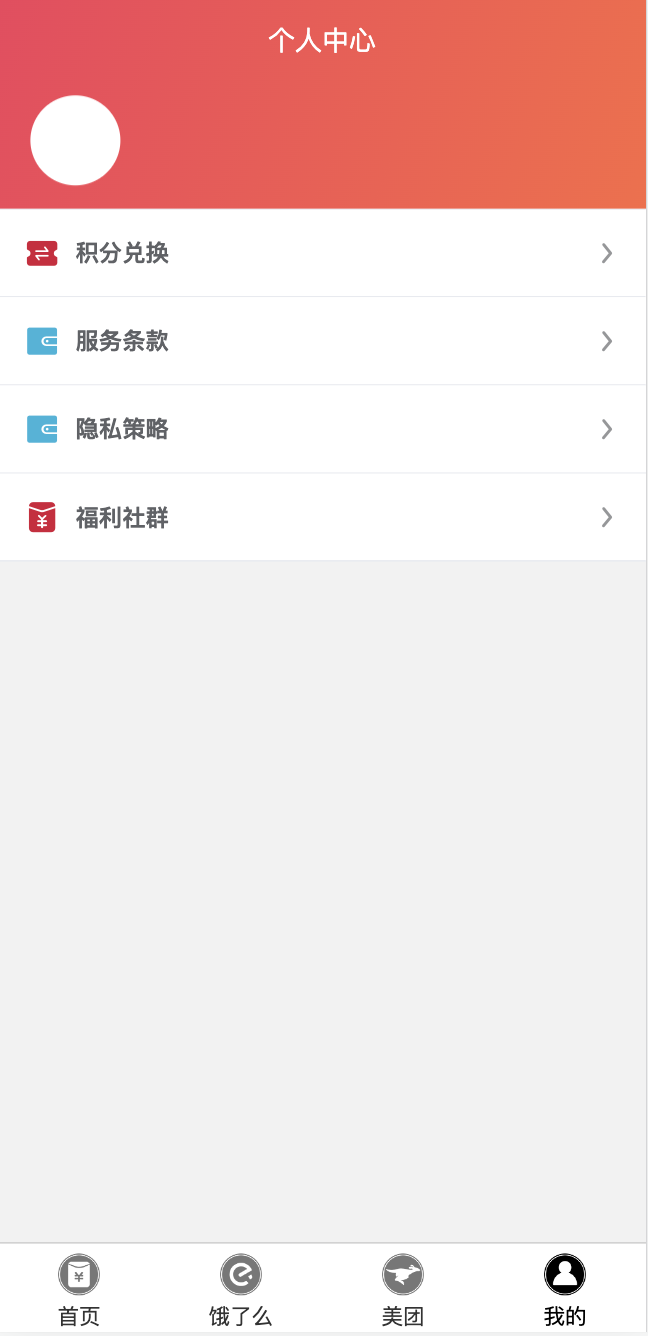This screenshot has height=1336, width=648.
Task: Tap the white profile avatar
Action: click(x=76, y=141)
